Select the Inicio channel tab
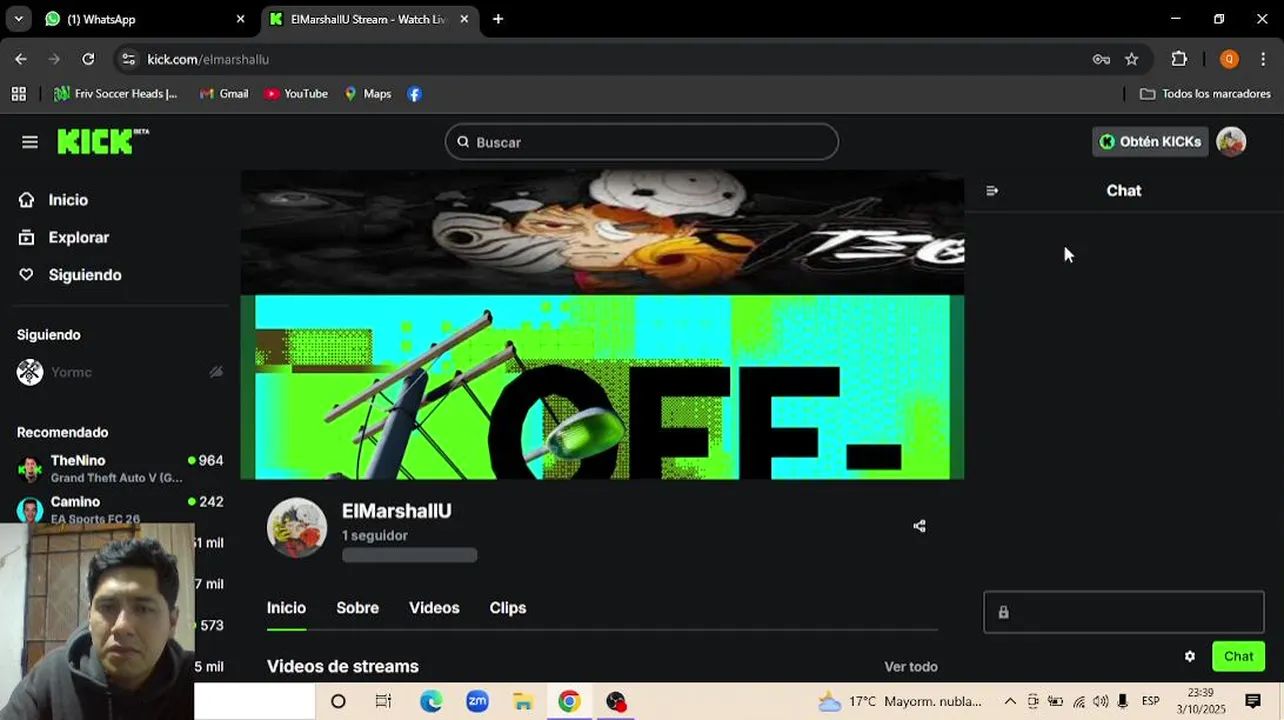The image size is (1284, 720). pyautogui.click(x=286, y=608)
